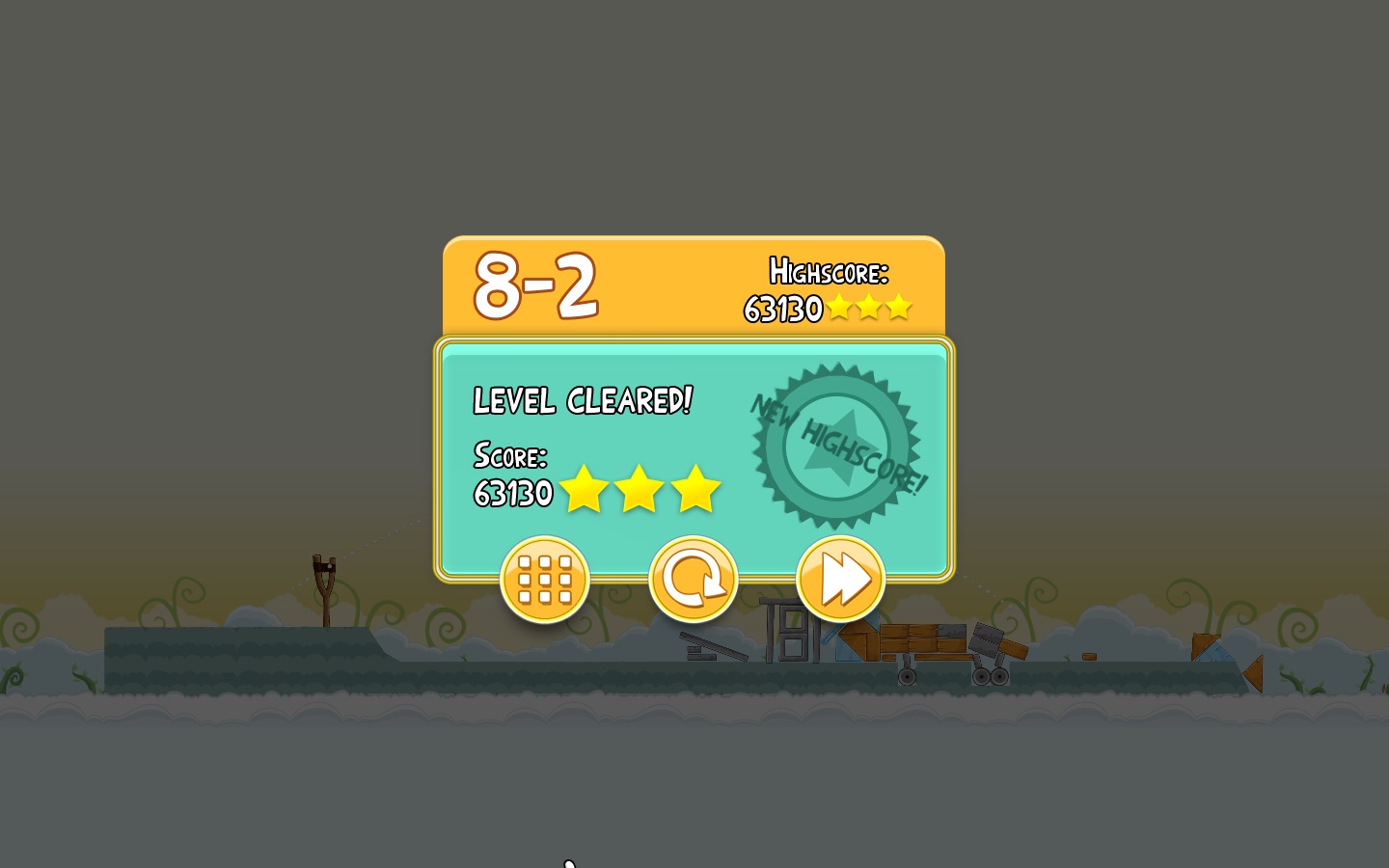The height and width of the screenshot is (868, 1389).
Task: Open the level selection grid menu
Action: click(x=545, y=580)
